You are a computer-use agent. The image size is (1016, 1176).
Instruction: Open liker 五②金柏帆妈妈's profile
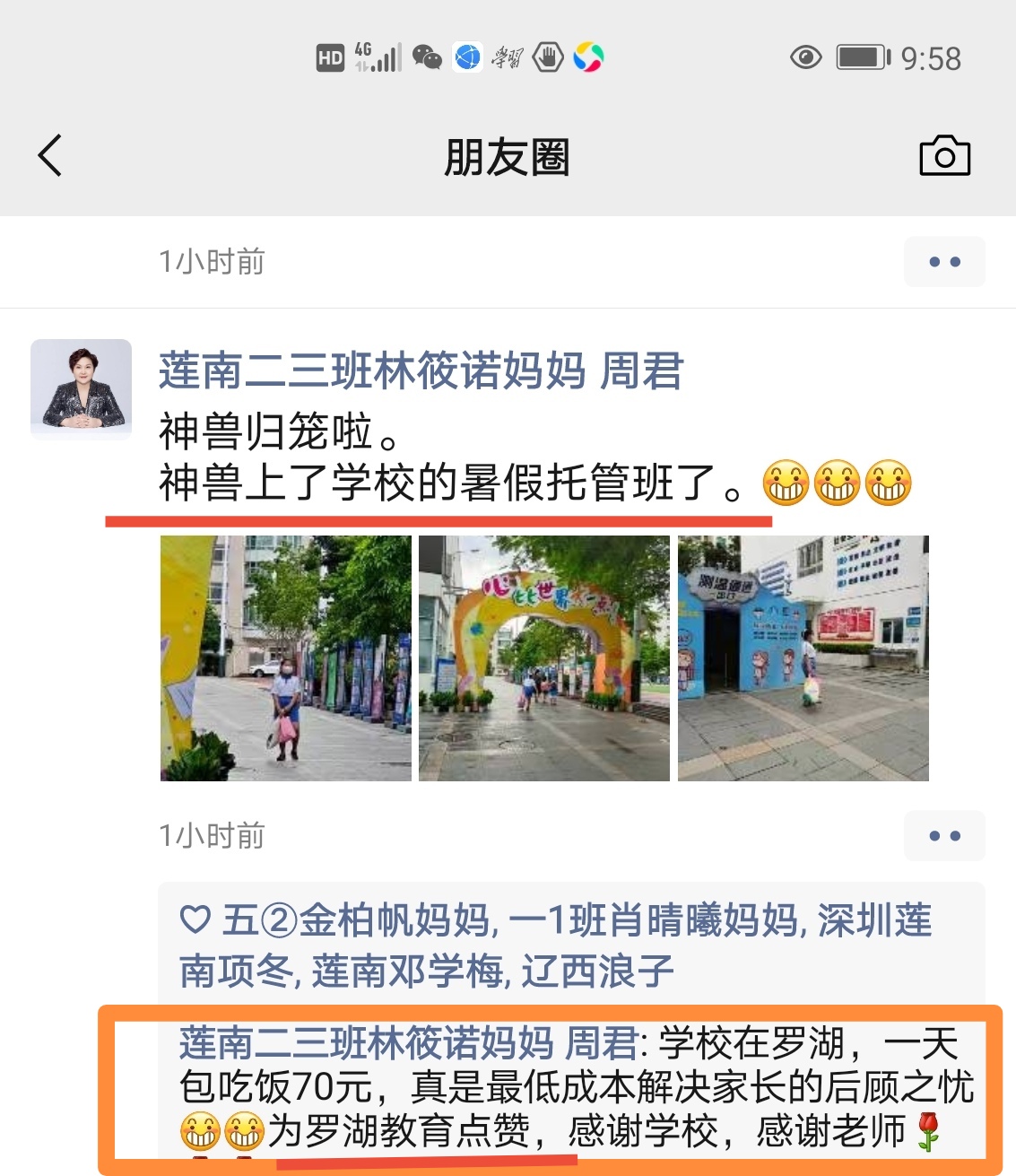357,921
